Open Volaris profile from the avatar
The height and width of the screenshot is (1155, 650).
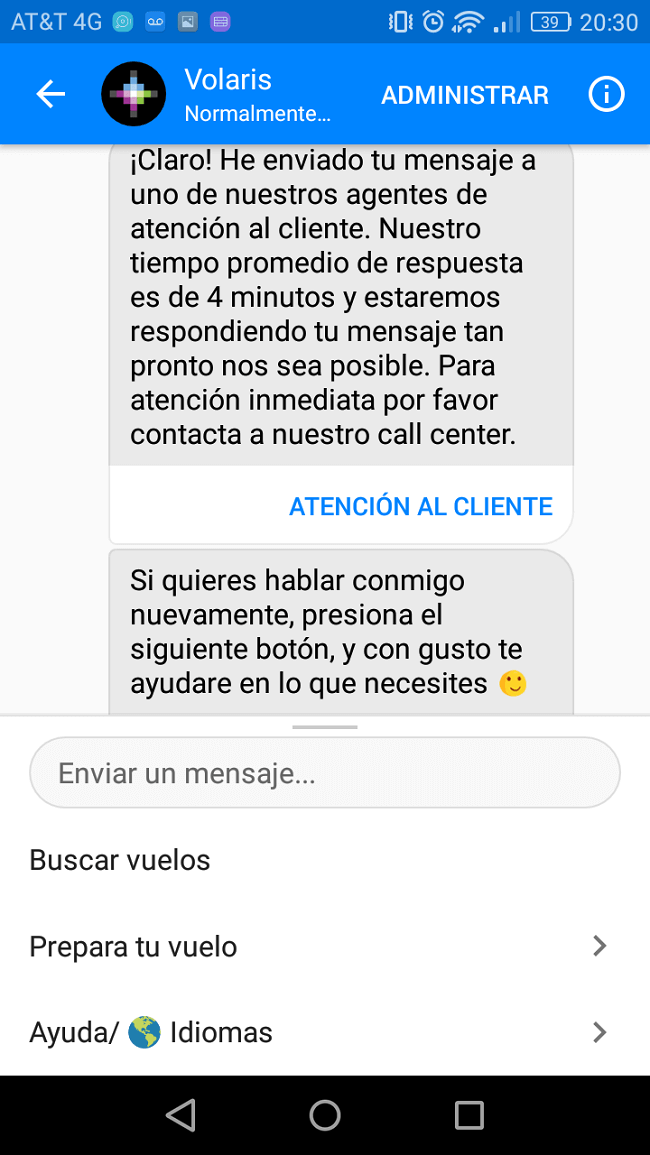134,95
